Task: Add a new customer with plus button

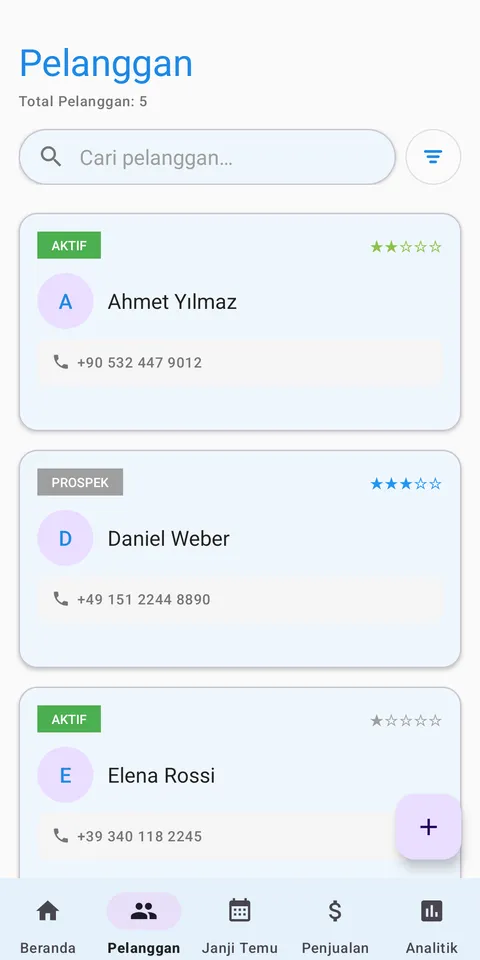Action: pyautogui.click(x=428, y=827)
